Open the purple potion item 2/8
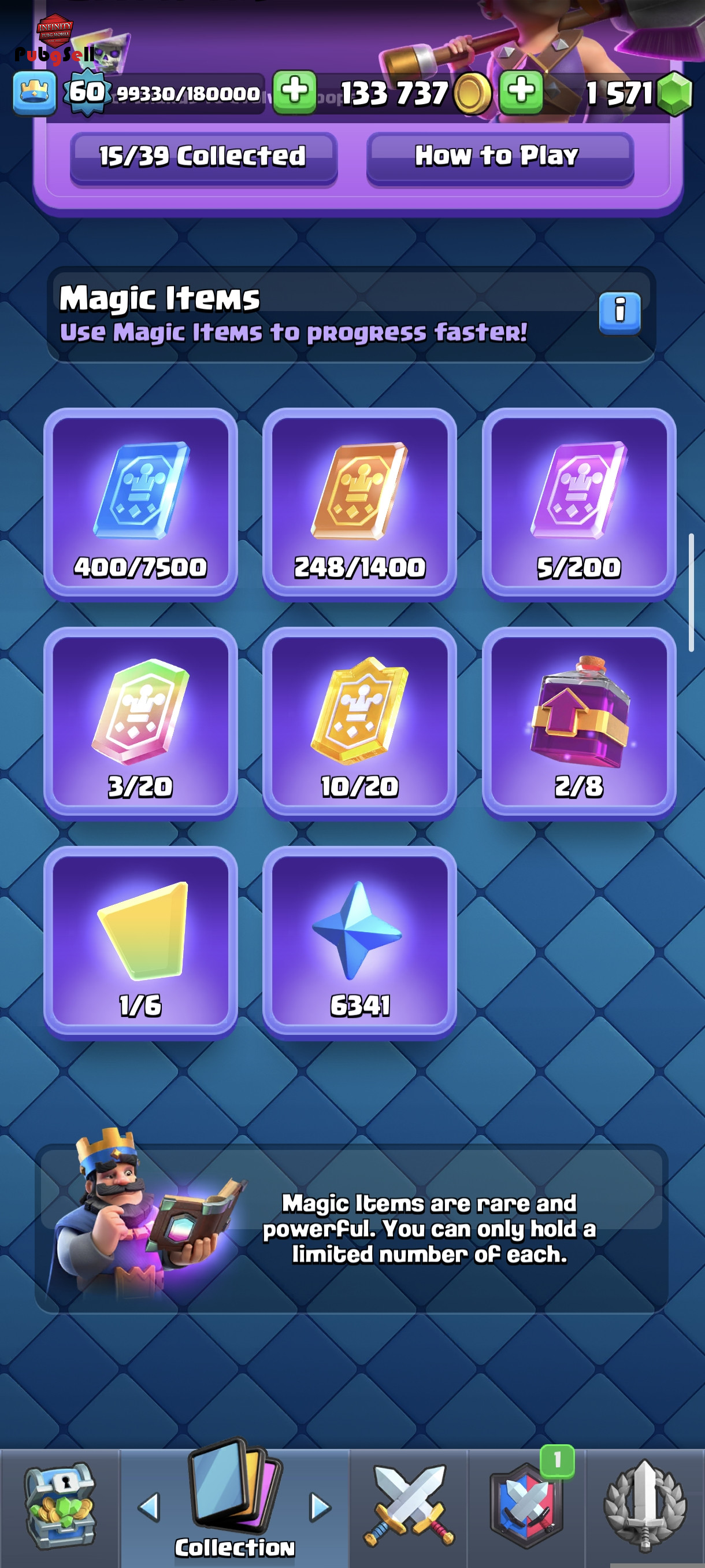This screenshot has width=705, height=1568. 578,723
